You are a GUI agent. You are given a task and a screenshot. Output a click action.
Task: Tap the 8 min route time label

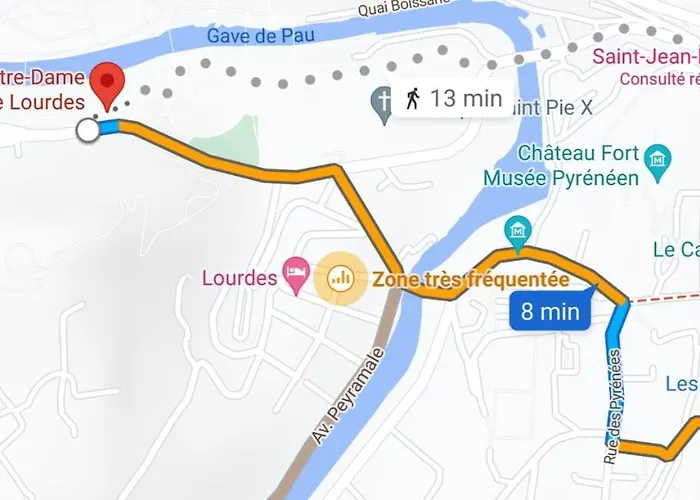(550, 311)
